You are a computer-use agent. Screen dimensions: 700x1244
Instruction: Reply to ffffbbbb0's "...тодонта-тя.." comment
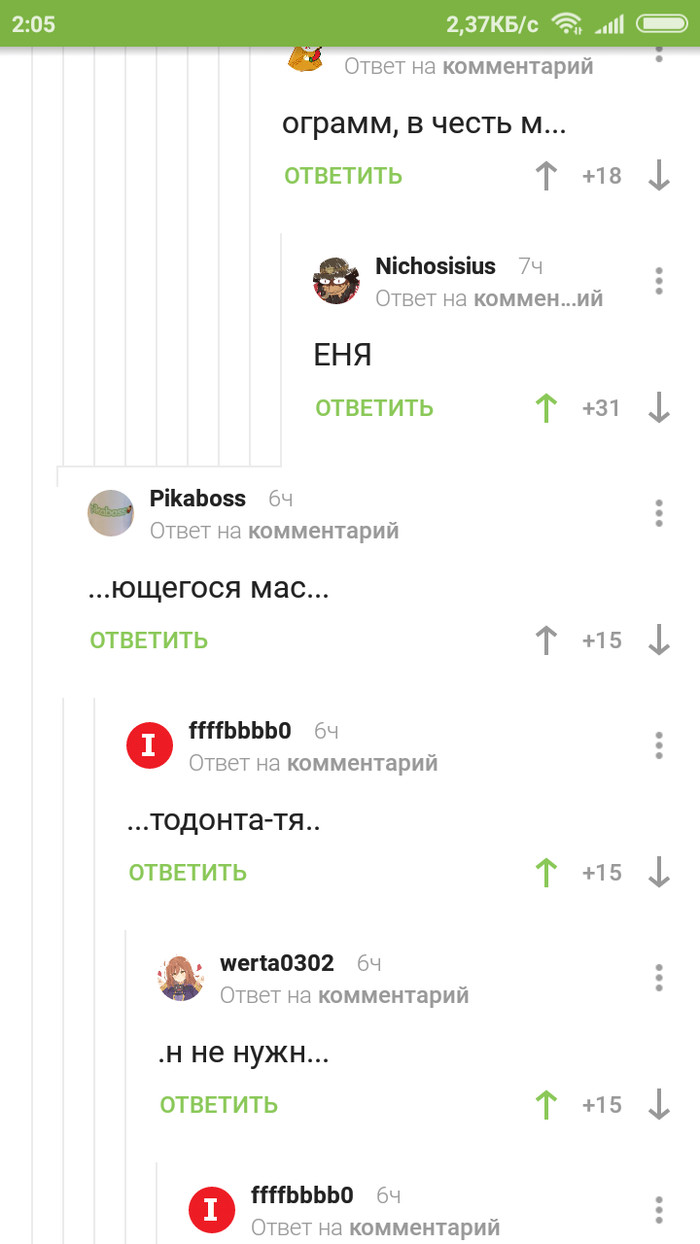tap(187, 872)
